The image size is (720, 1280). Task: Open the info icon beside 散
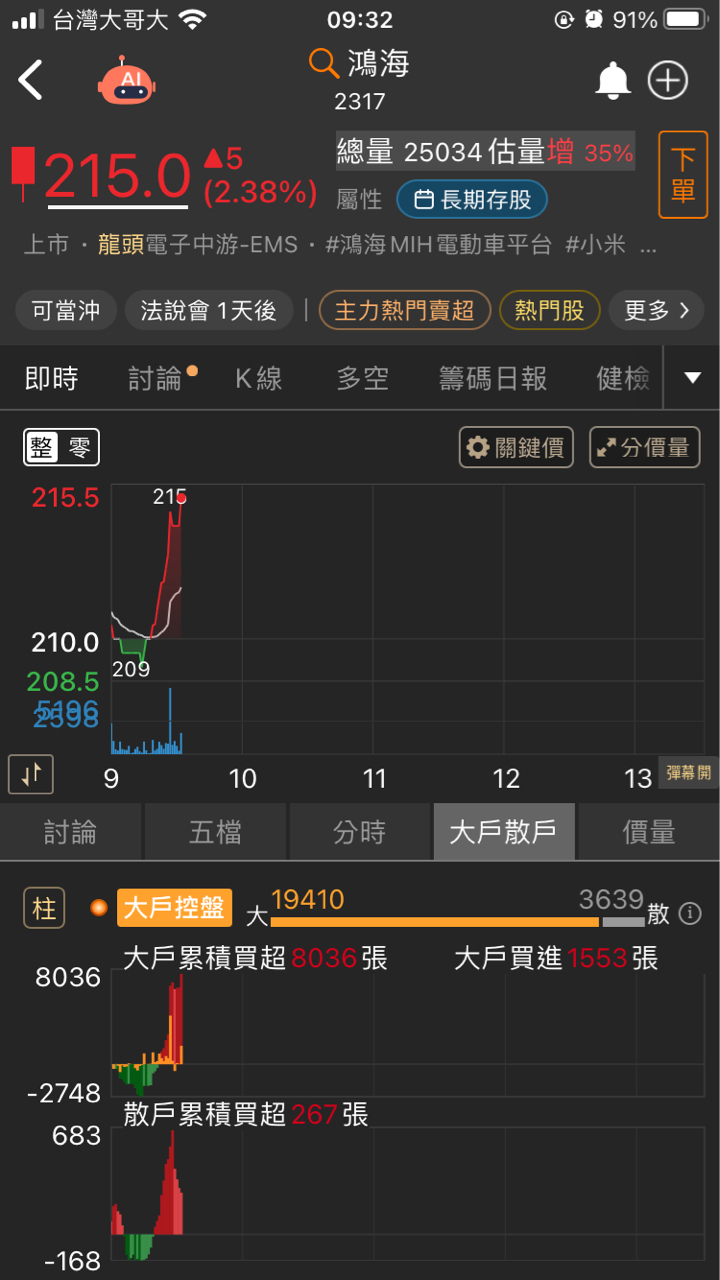(689, 912)
